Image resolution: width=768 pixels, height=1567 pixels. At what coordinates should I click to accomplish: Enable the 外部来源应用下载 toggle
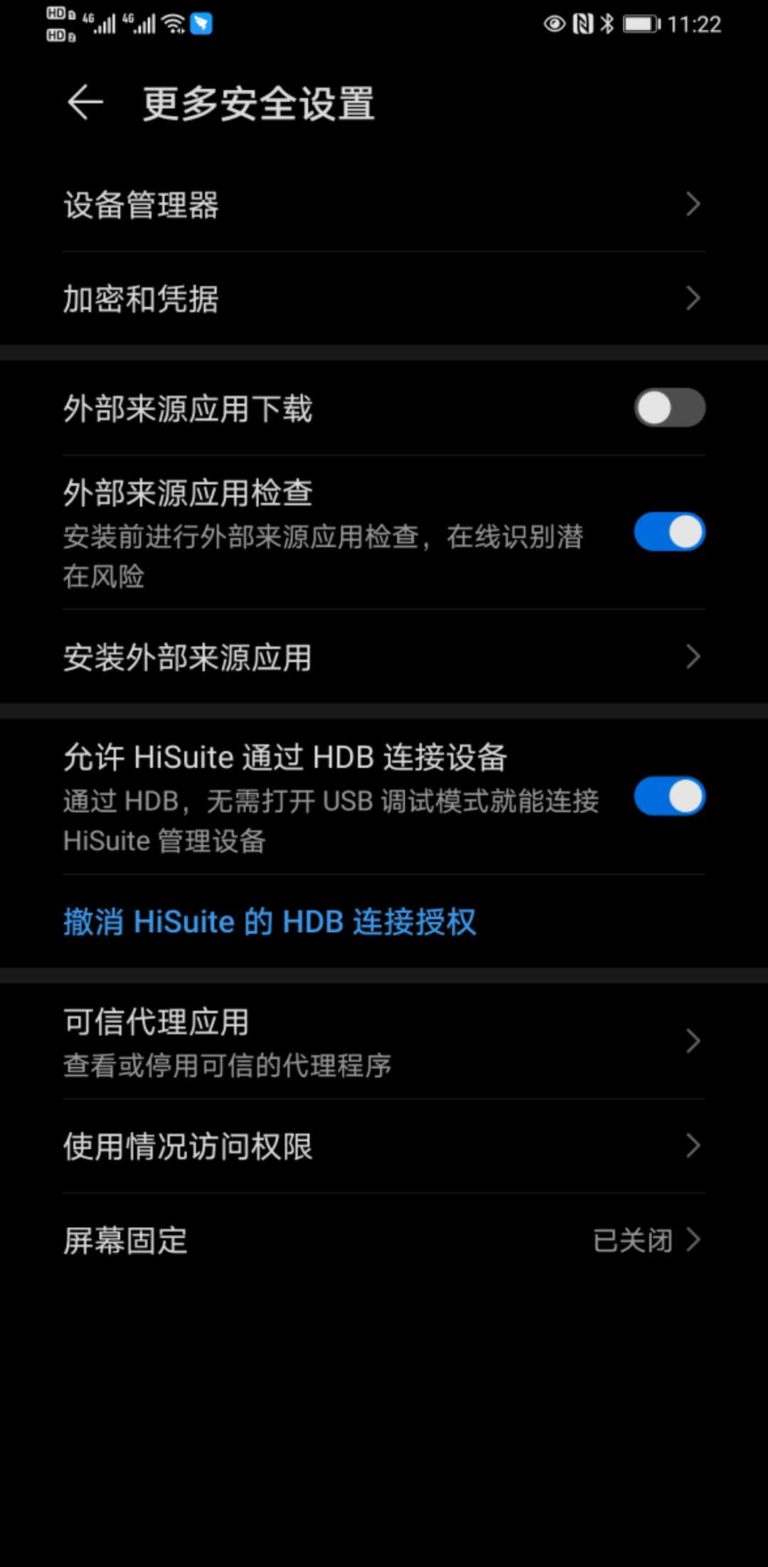(669, 408)
